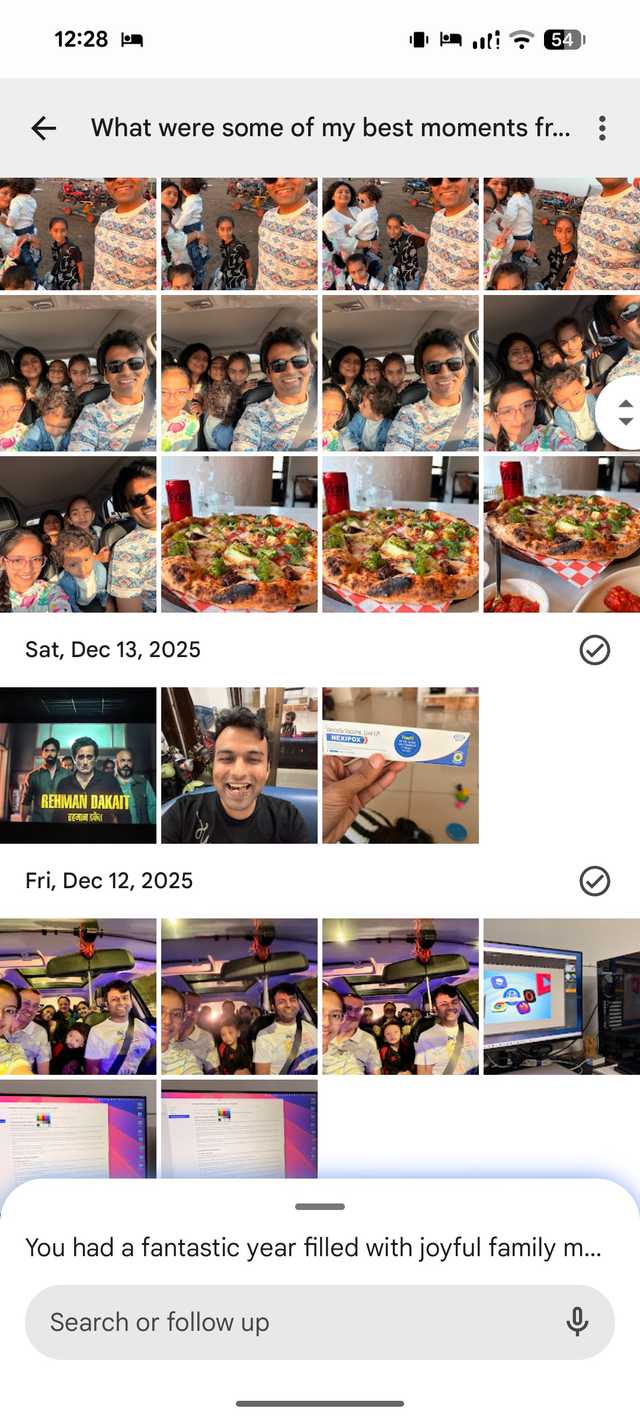Open the Rehman Dakait movie photo

pyautogui.click(x=78, y=766)
